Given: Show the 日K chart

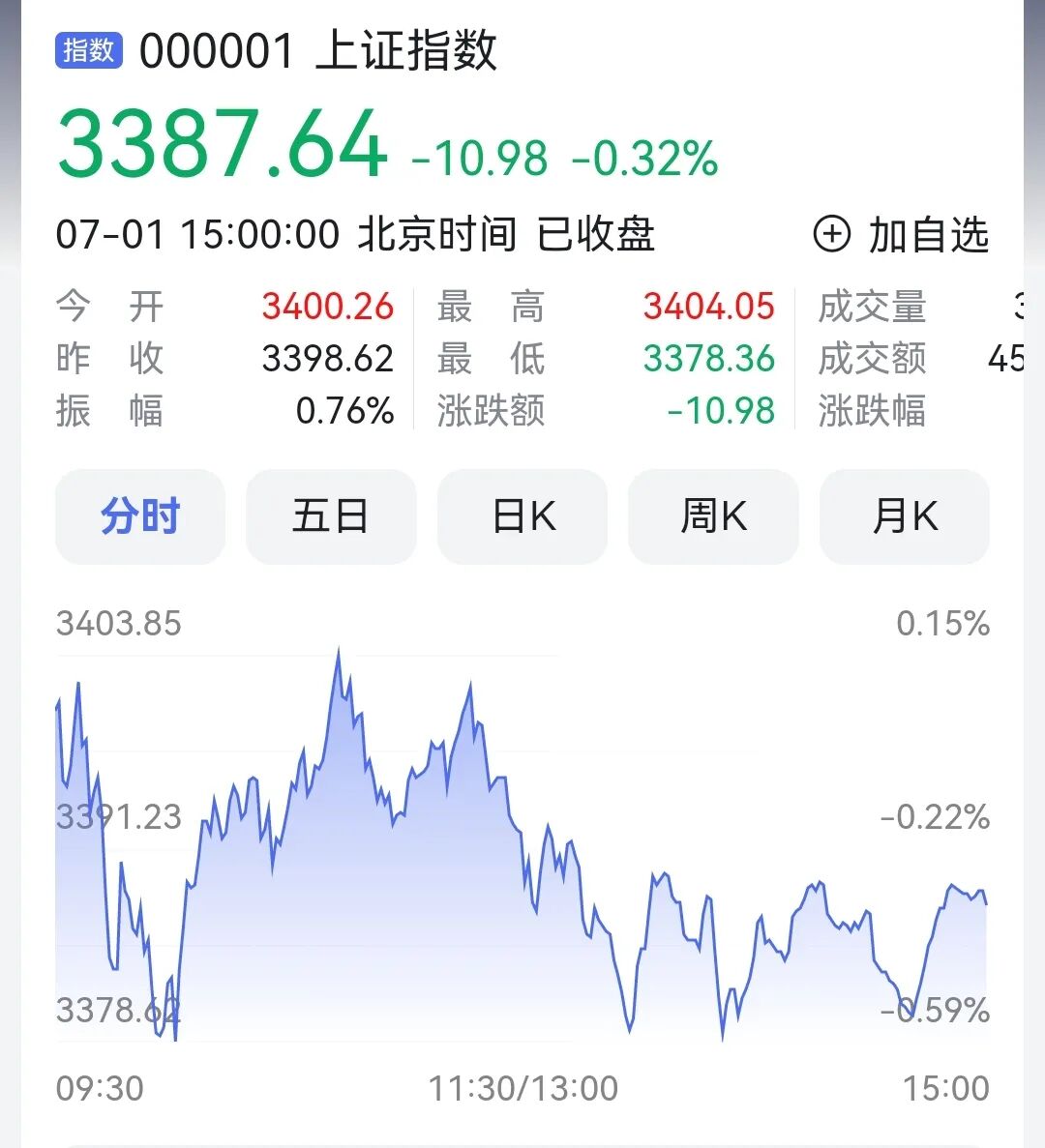Looking at the screenshot, I should [x=522, y=516].
